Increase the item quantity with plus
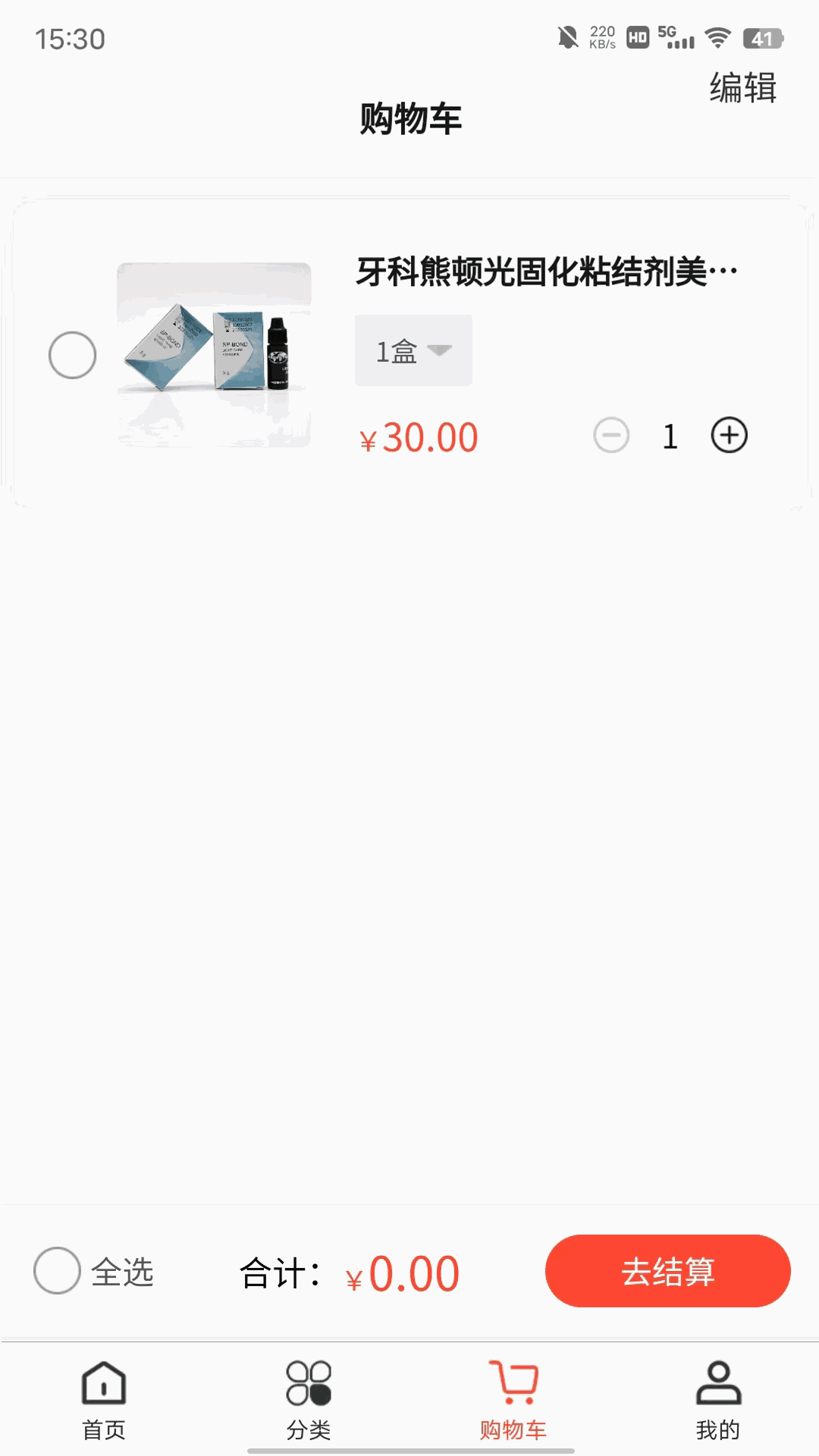Viewport: 819px width, 1456px height. [729, 436]
